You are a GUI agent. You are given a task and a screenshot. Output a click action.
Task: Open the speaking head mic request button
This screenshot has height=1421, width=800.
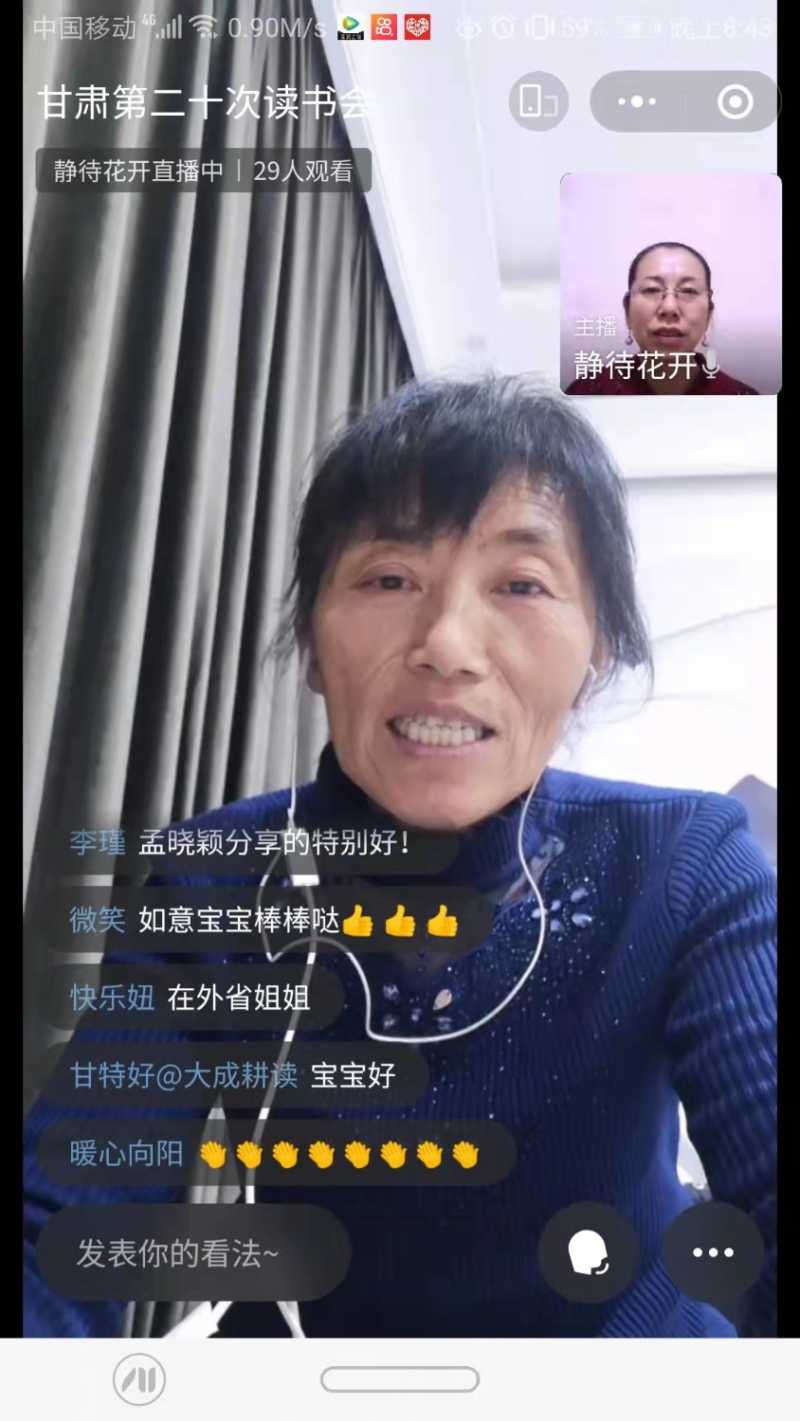pos(588,1252)
